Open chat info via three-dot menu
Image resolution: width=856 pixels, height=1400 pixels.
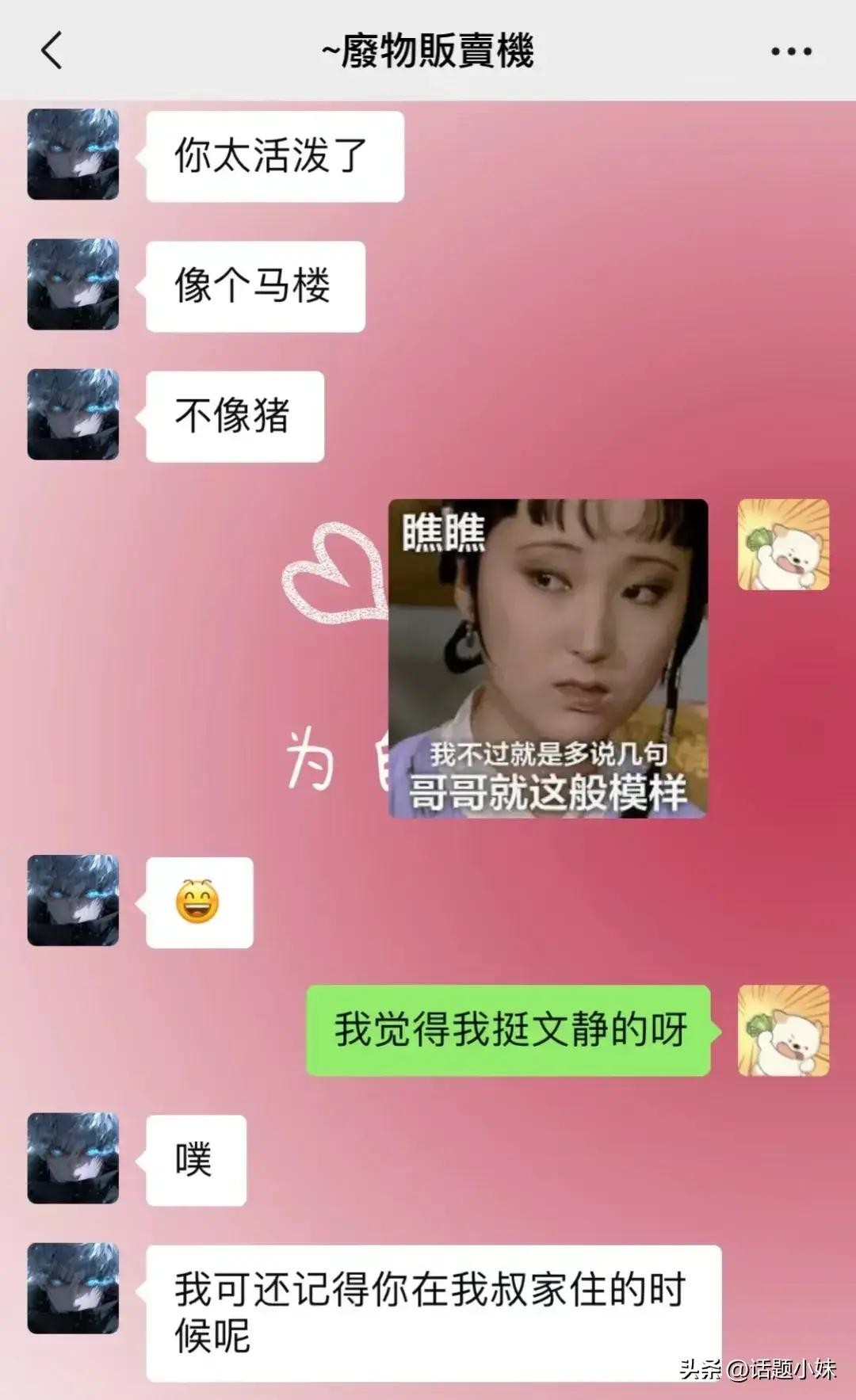pos(791,51)
